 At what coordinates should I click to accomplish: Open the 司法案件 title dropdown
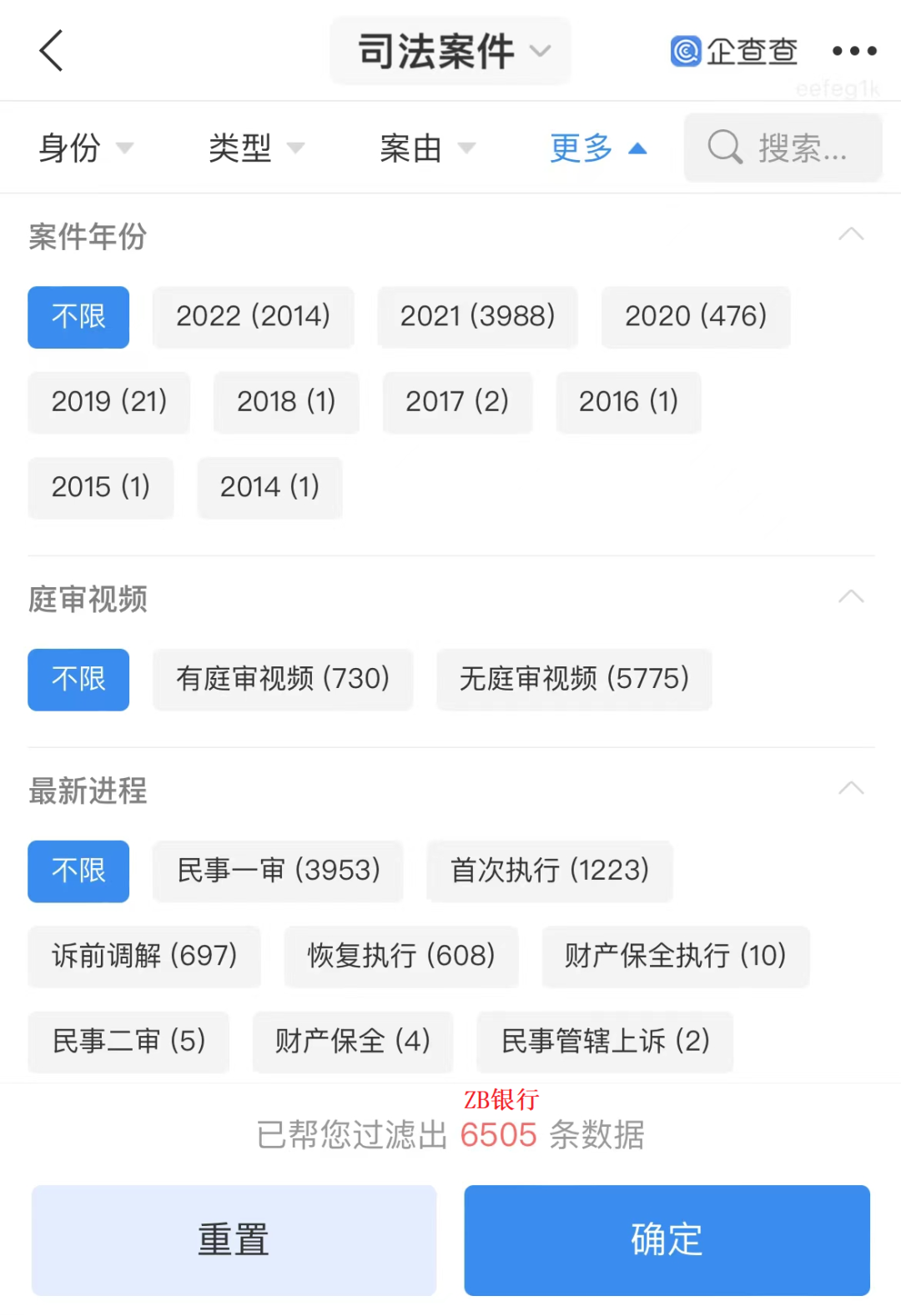pos(450,50)
